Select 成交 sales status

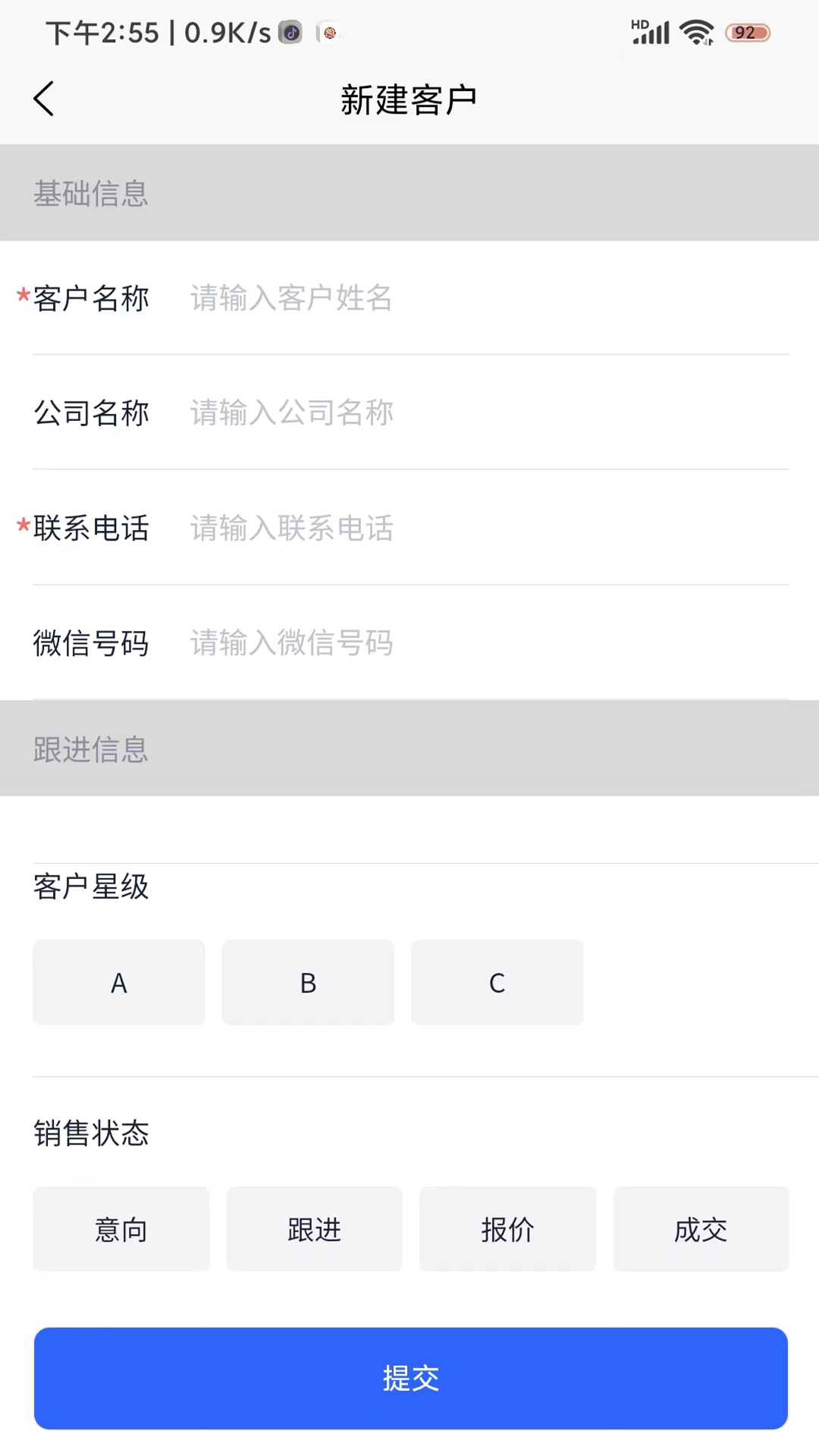(701, 1229)
